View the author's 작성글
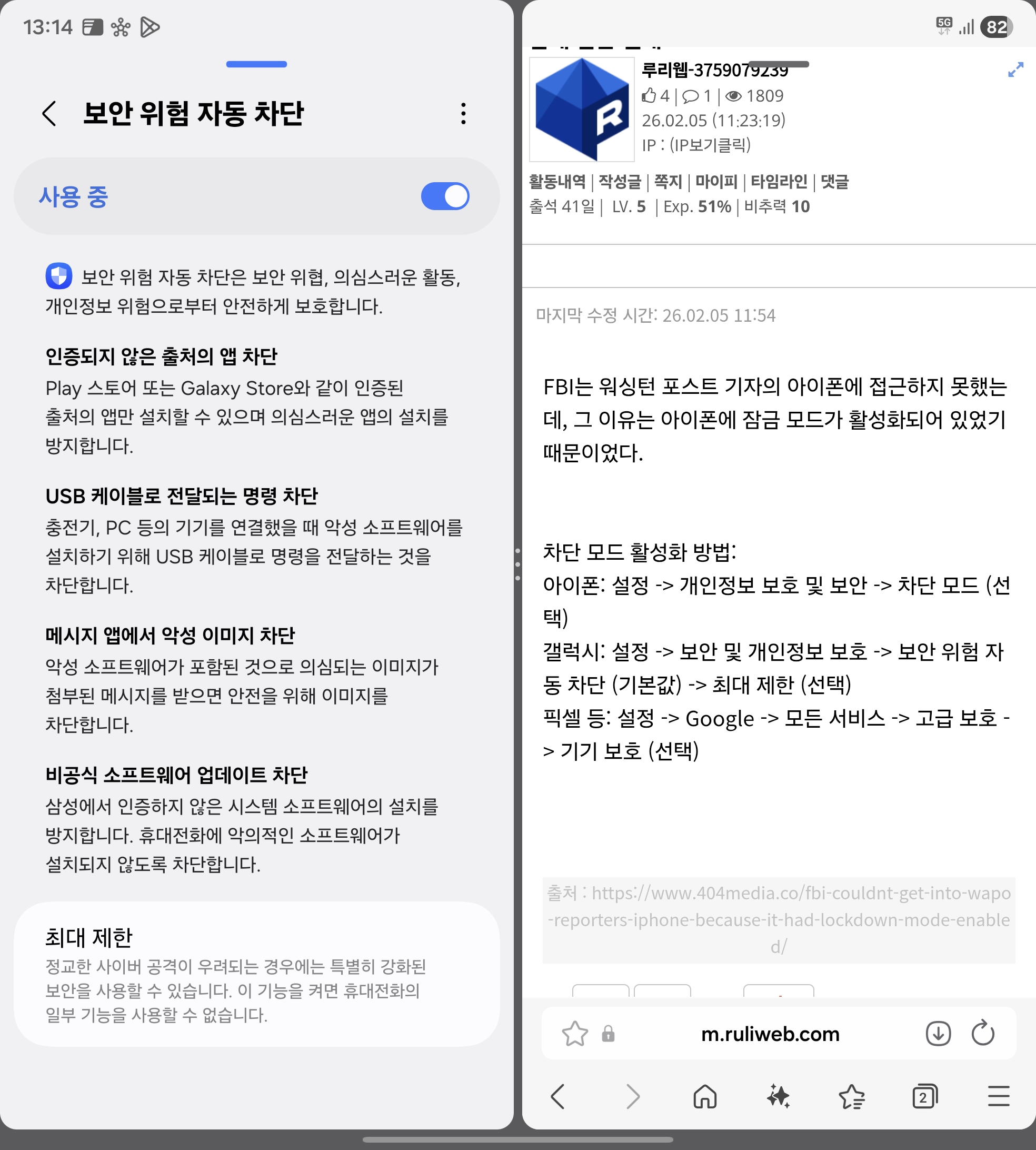 (619, 182)
